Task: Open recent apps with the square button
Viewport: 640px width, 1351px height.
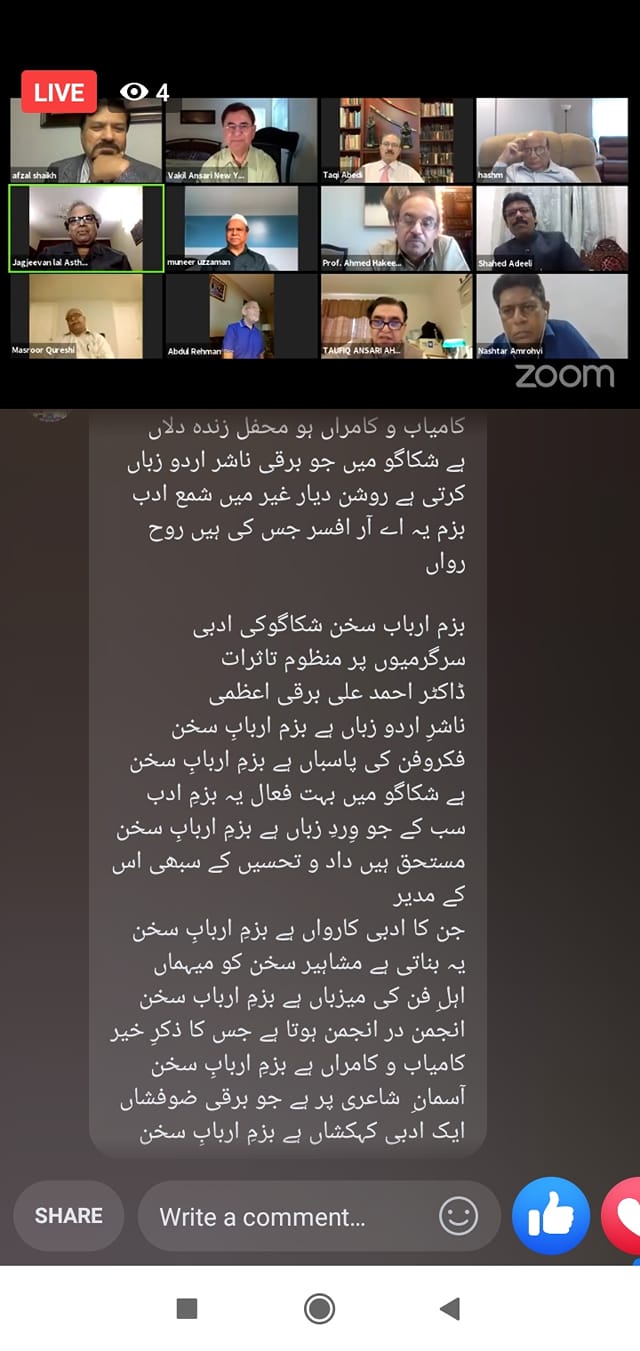Action: (x=187, y=1308)
